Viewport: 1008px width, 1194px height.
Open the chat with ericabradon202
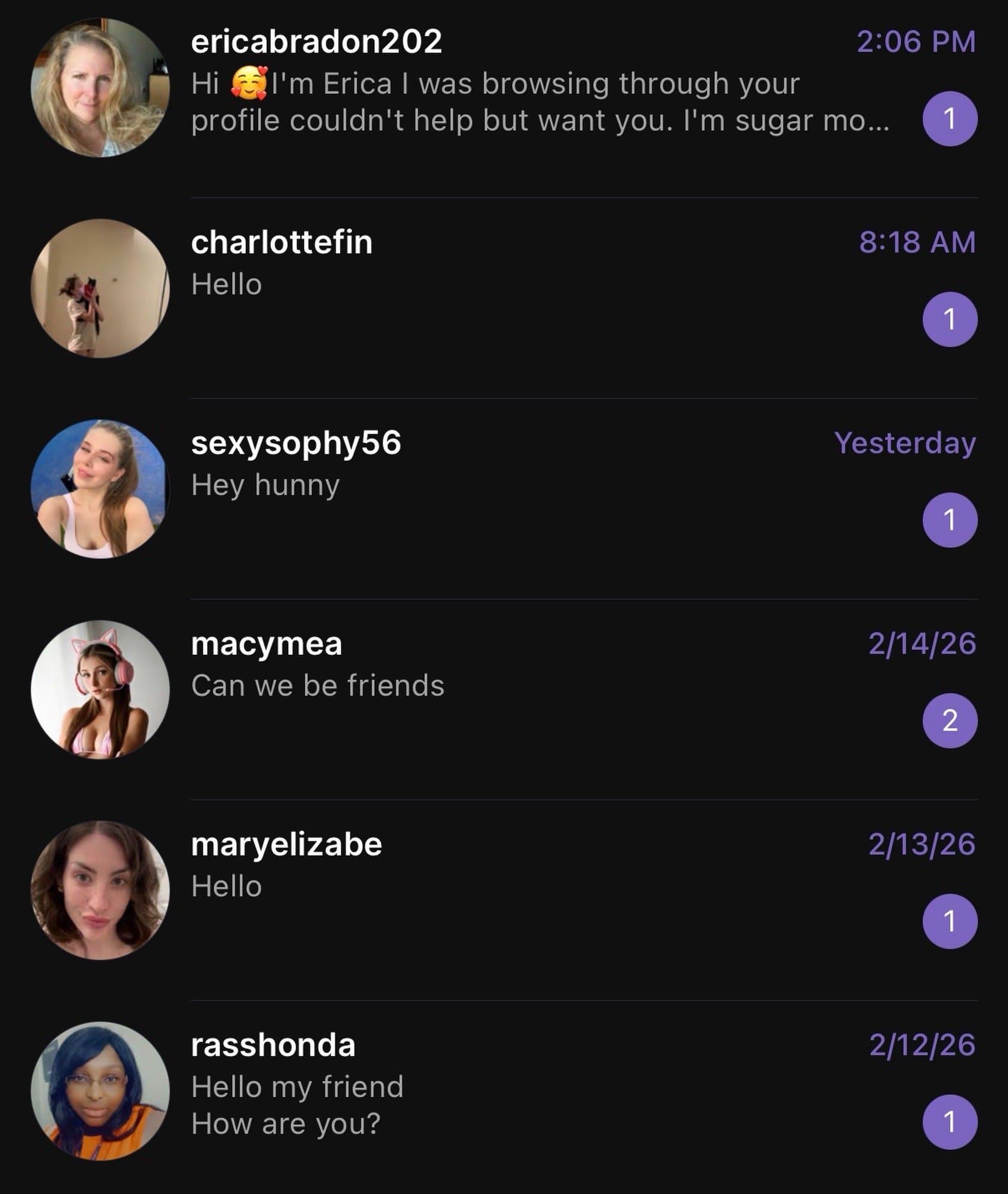[x=537, y=90]
